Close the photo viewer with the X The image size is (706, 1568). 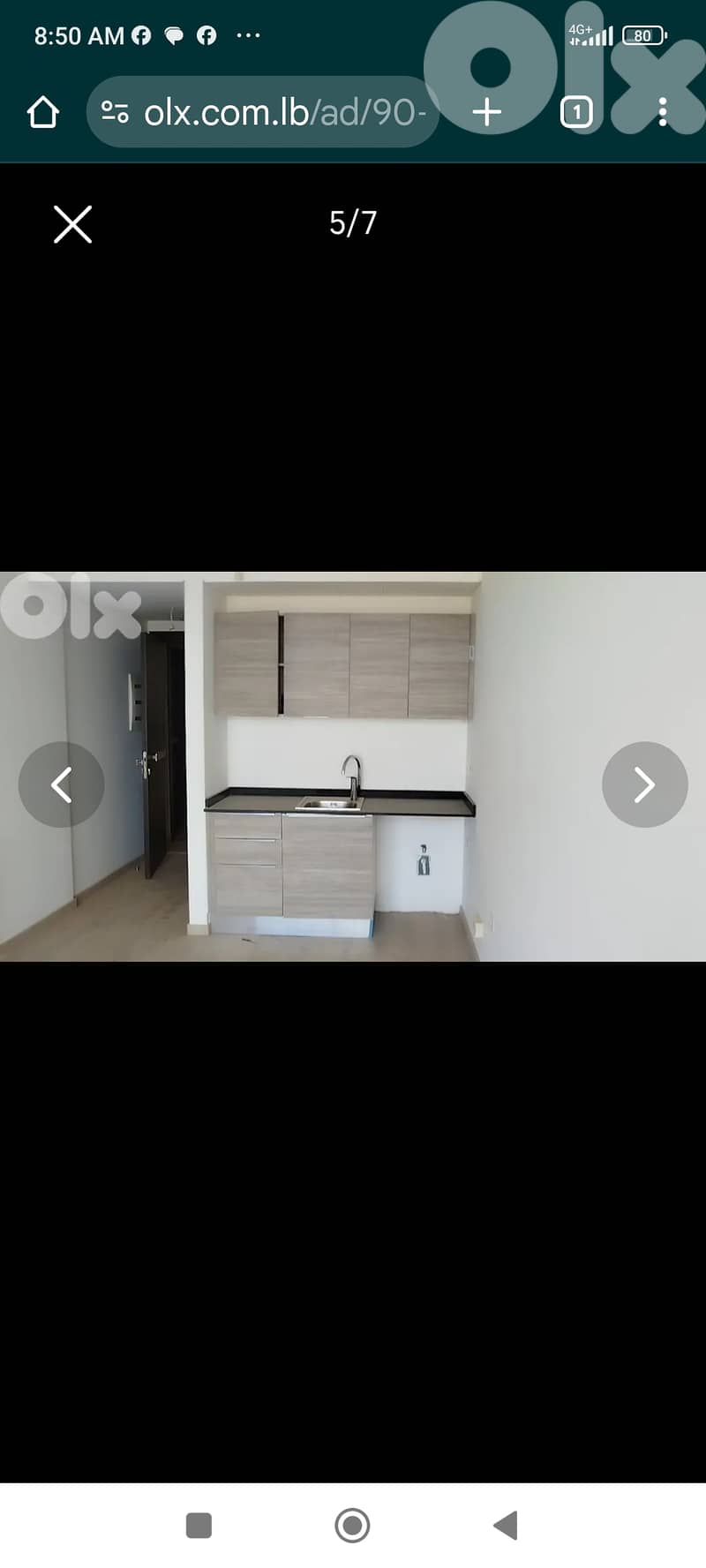click(x=72, y=224)
